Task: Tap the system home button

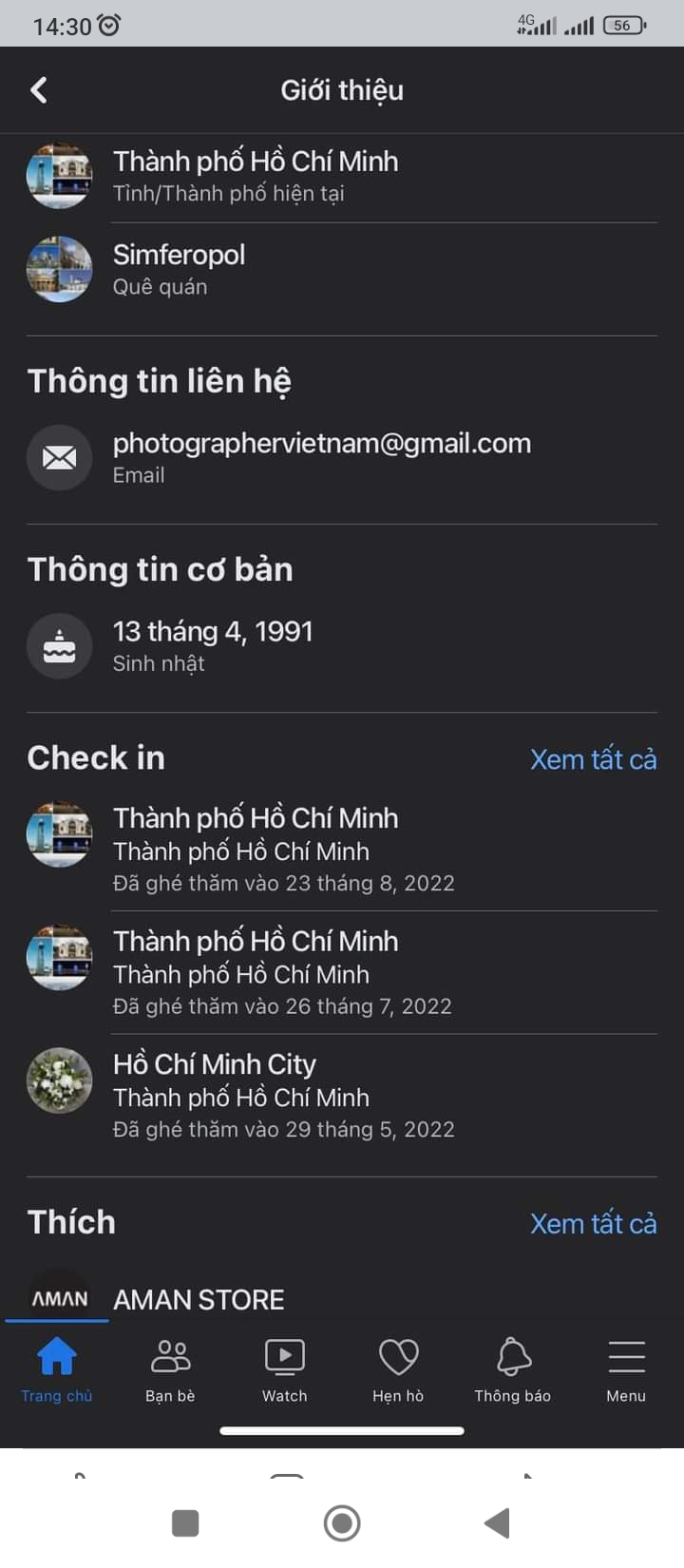Action: (x=342, y=1523)
